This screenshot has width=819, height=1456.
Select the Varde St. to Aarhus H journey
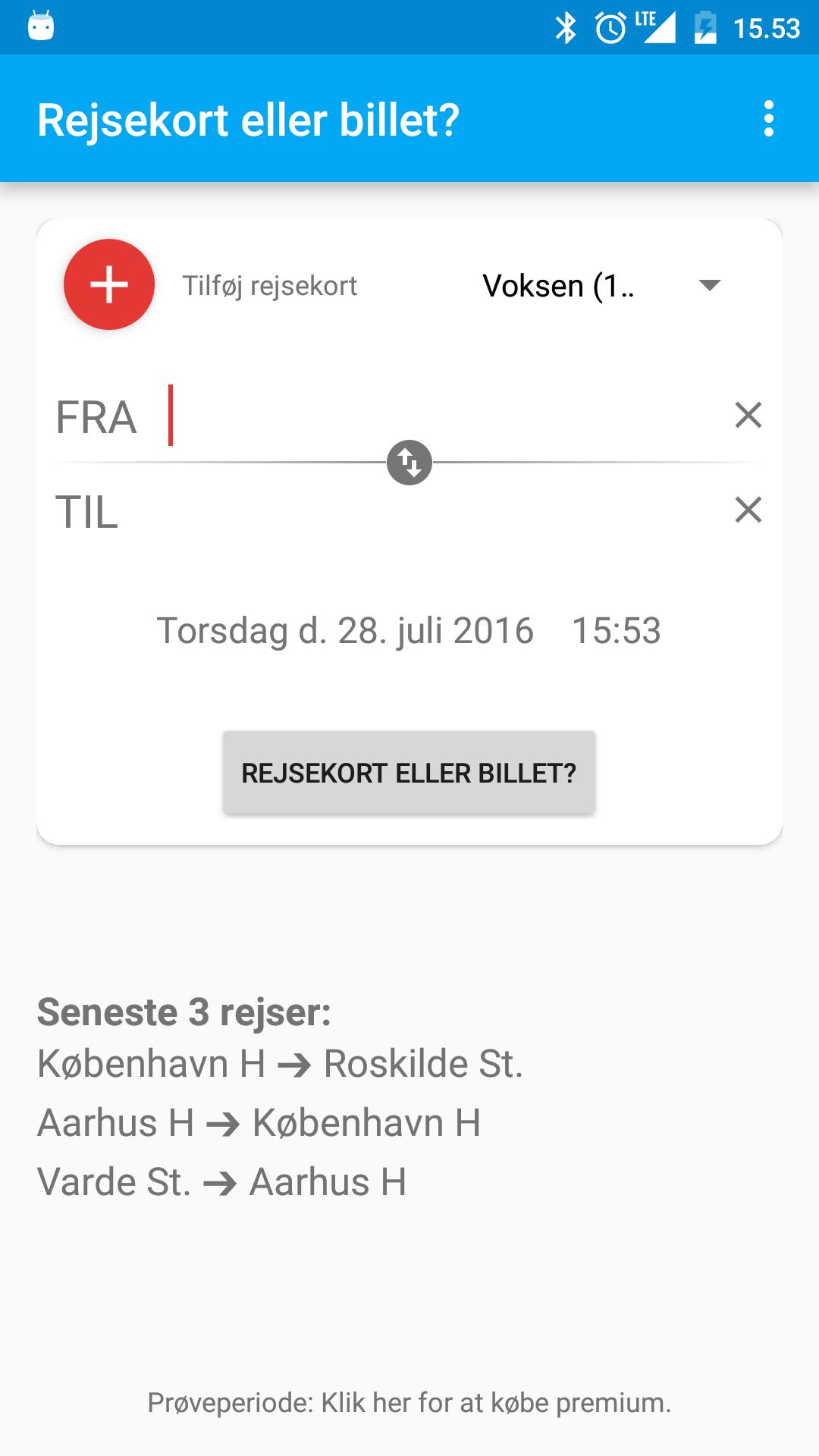[221, 1181]
